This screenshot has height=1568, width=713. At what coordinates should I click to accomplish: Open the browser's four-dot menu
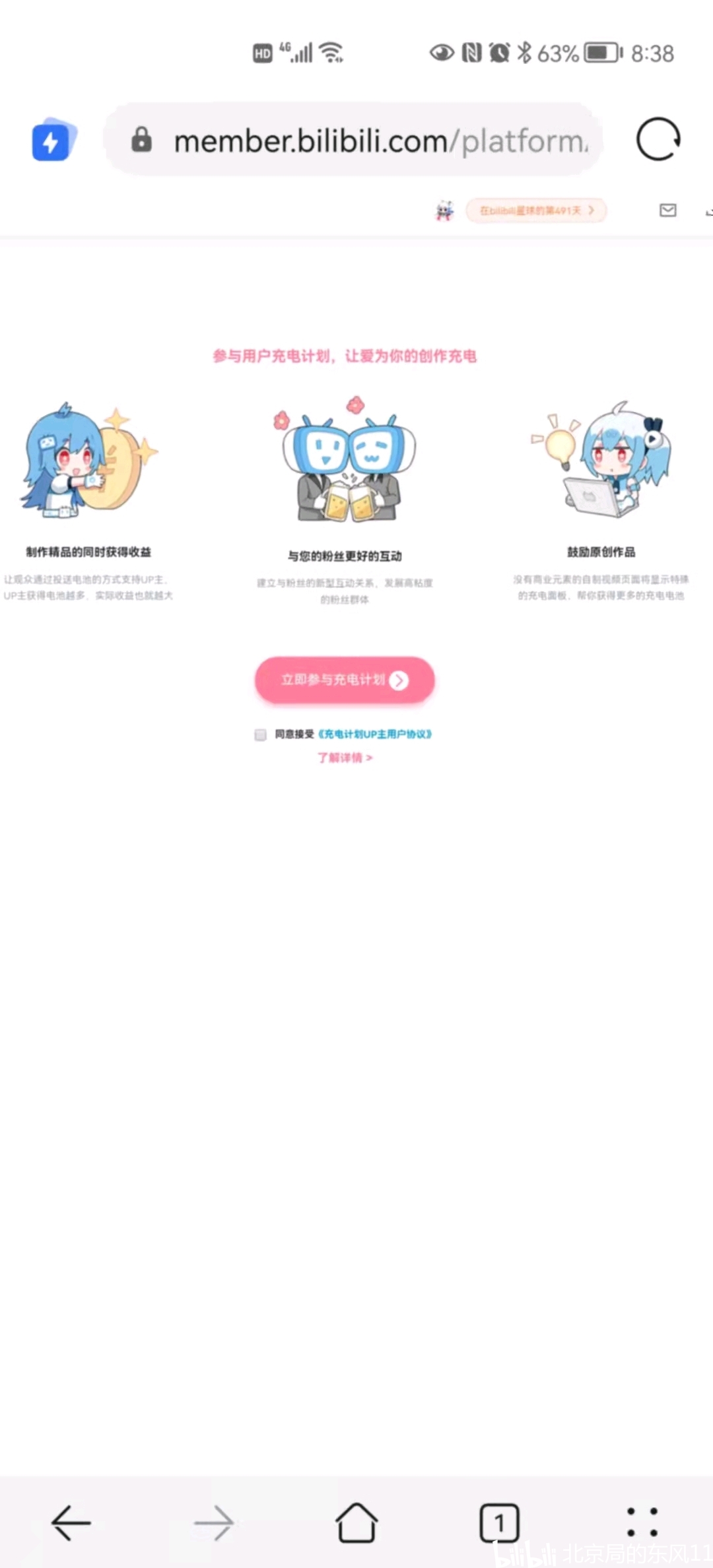tap(642, 1522)
